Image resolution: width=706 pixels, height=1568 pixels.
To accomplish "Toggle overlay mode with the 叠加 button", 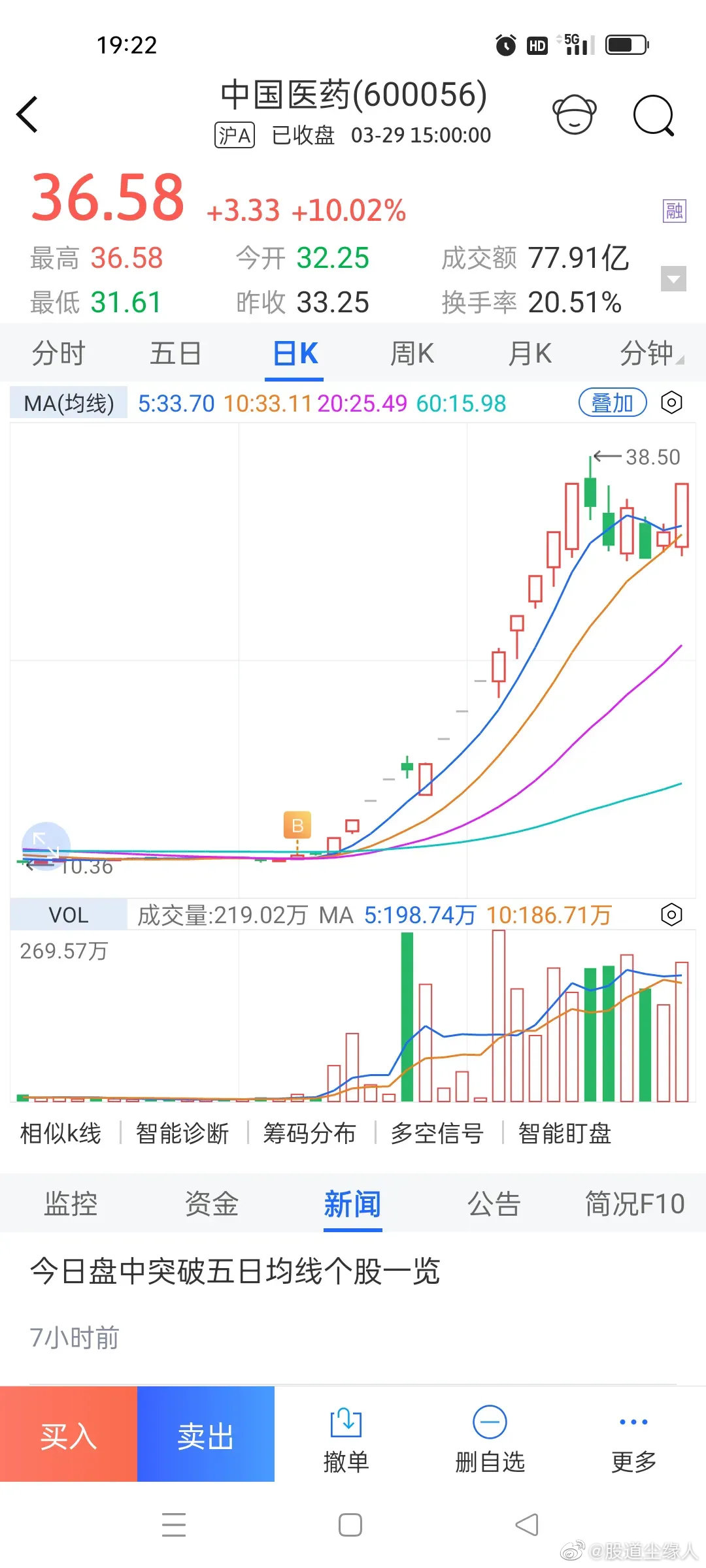I will tap(612, 403).
